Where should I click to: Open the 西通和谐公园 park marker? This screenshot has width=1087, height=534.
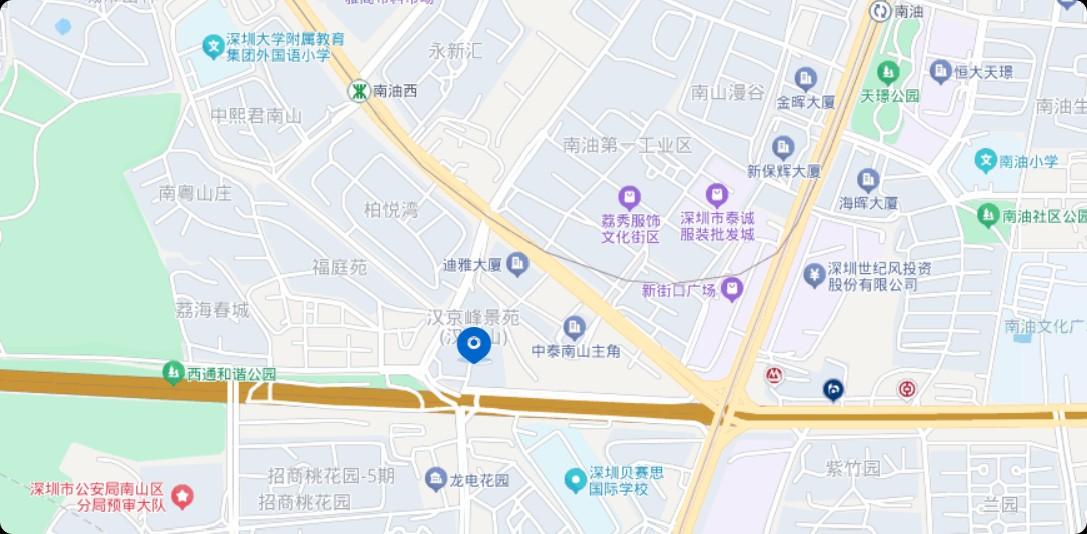[x=174, y=374]
